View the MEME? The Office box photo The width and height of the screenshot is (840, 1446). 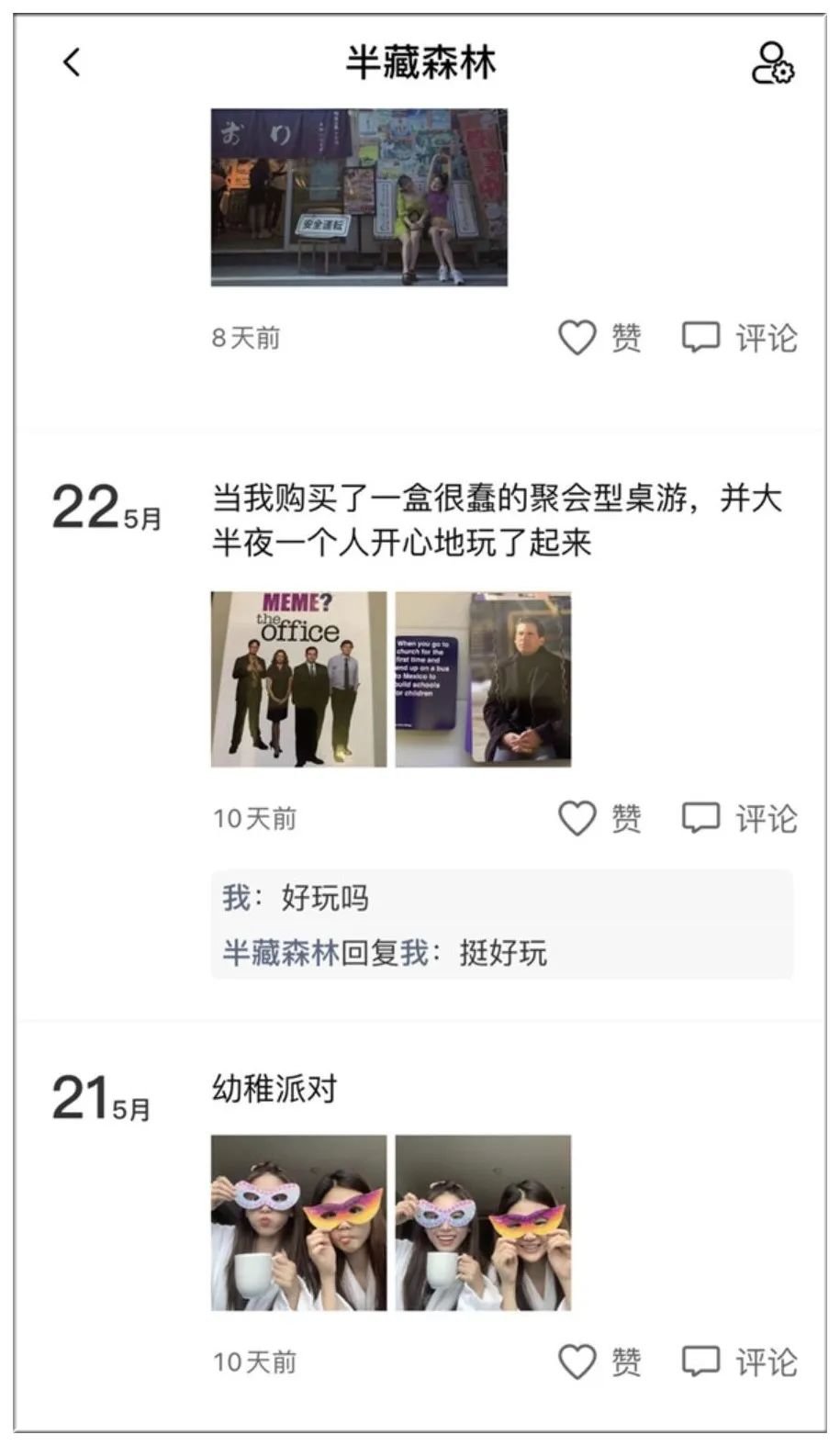tap(298, 679)
